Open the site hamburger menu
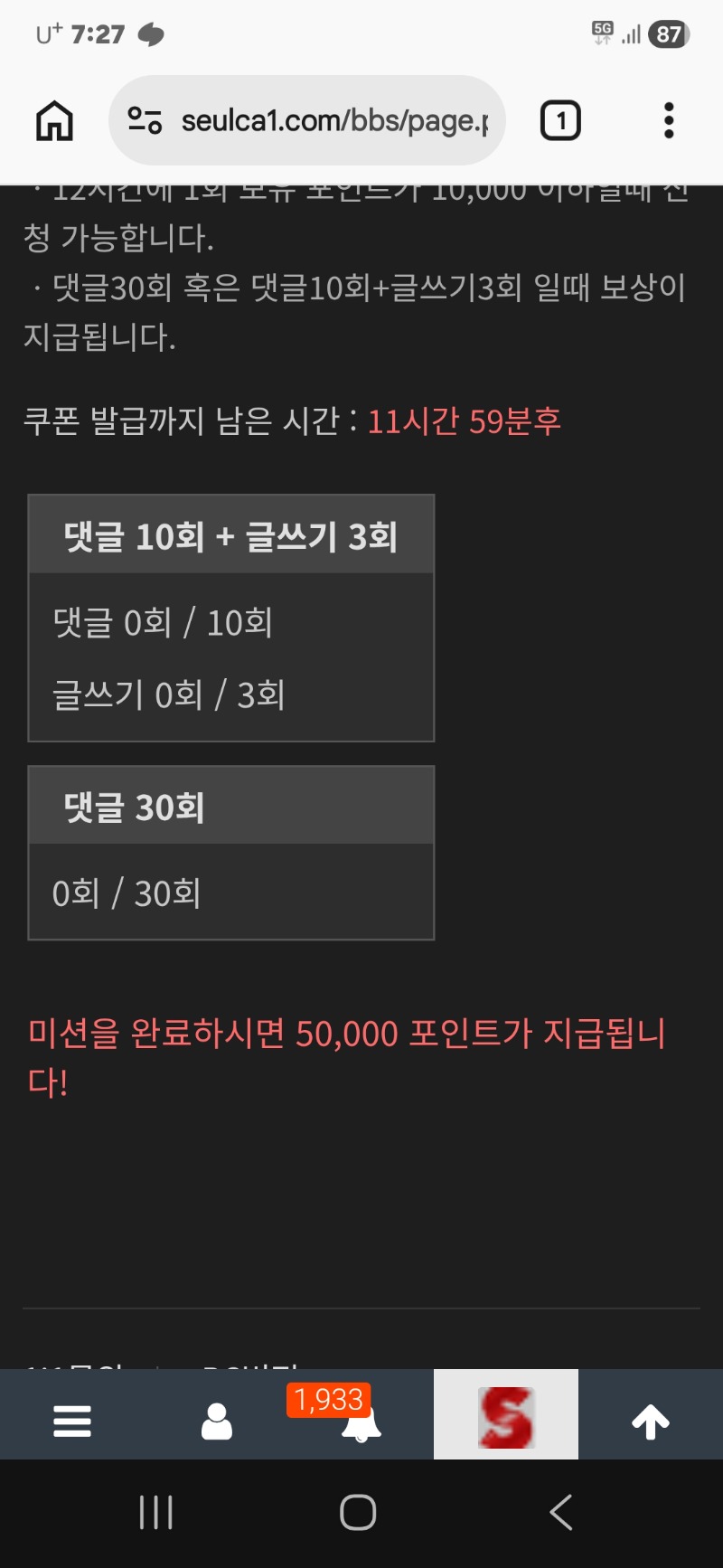723x1568 pixels. tap(72, 1421)
